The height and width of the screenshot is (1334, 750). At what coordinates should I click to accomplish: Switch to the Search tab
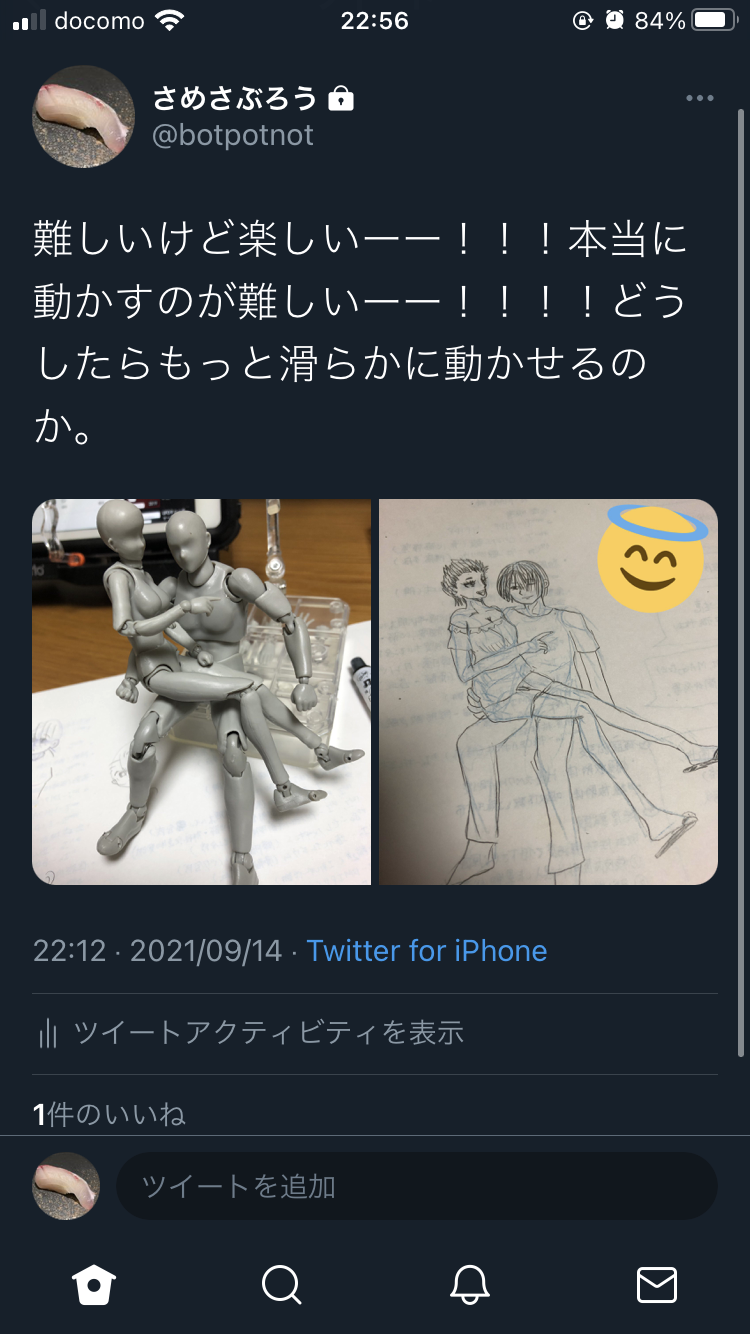(x=281, y=1284)
